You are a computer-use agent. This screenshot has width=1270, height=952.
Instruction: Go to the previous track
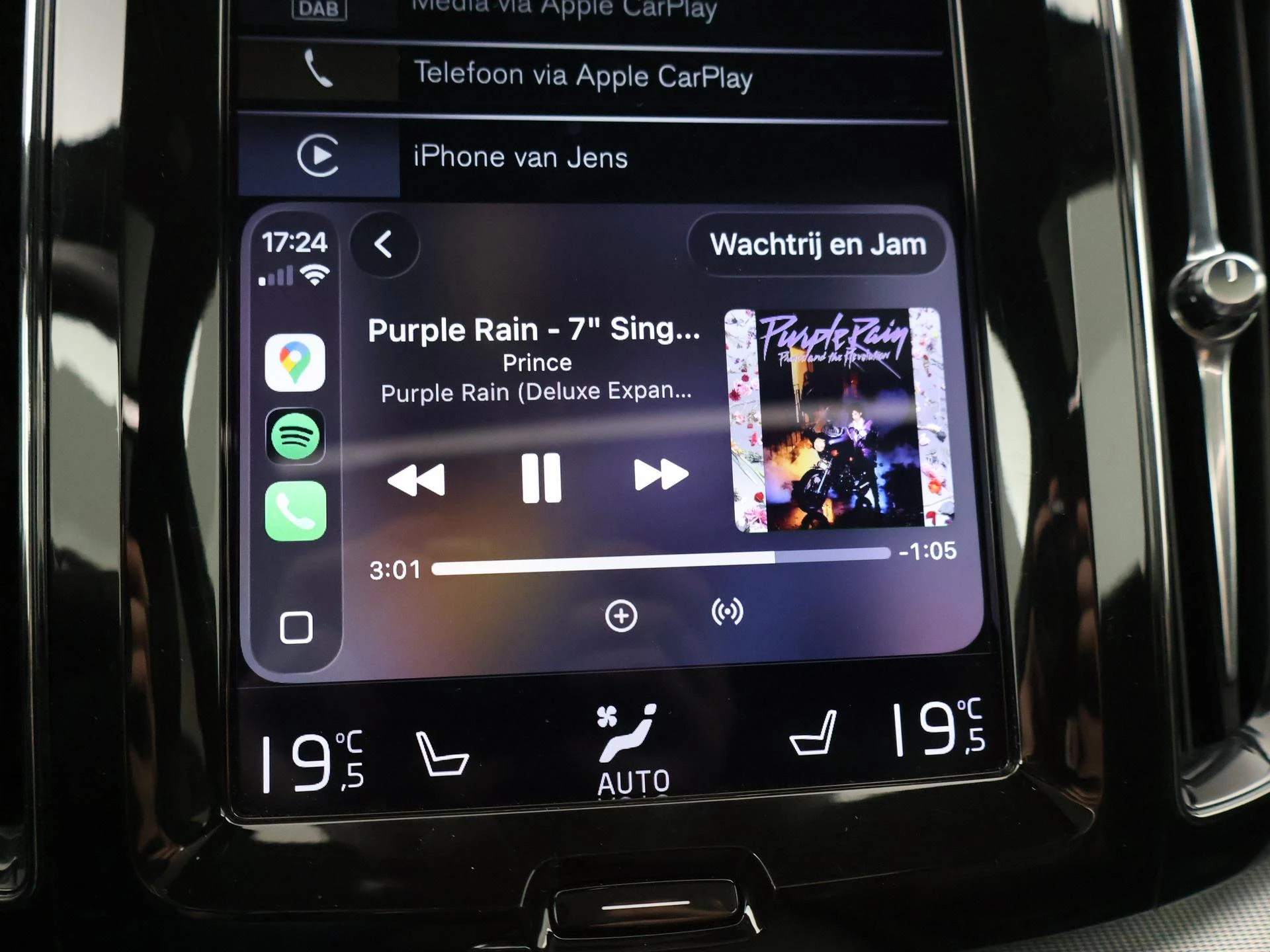point(417,479)
